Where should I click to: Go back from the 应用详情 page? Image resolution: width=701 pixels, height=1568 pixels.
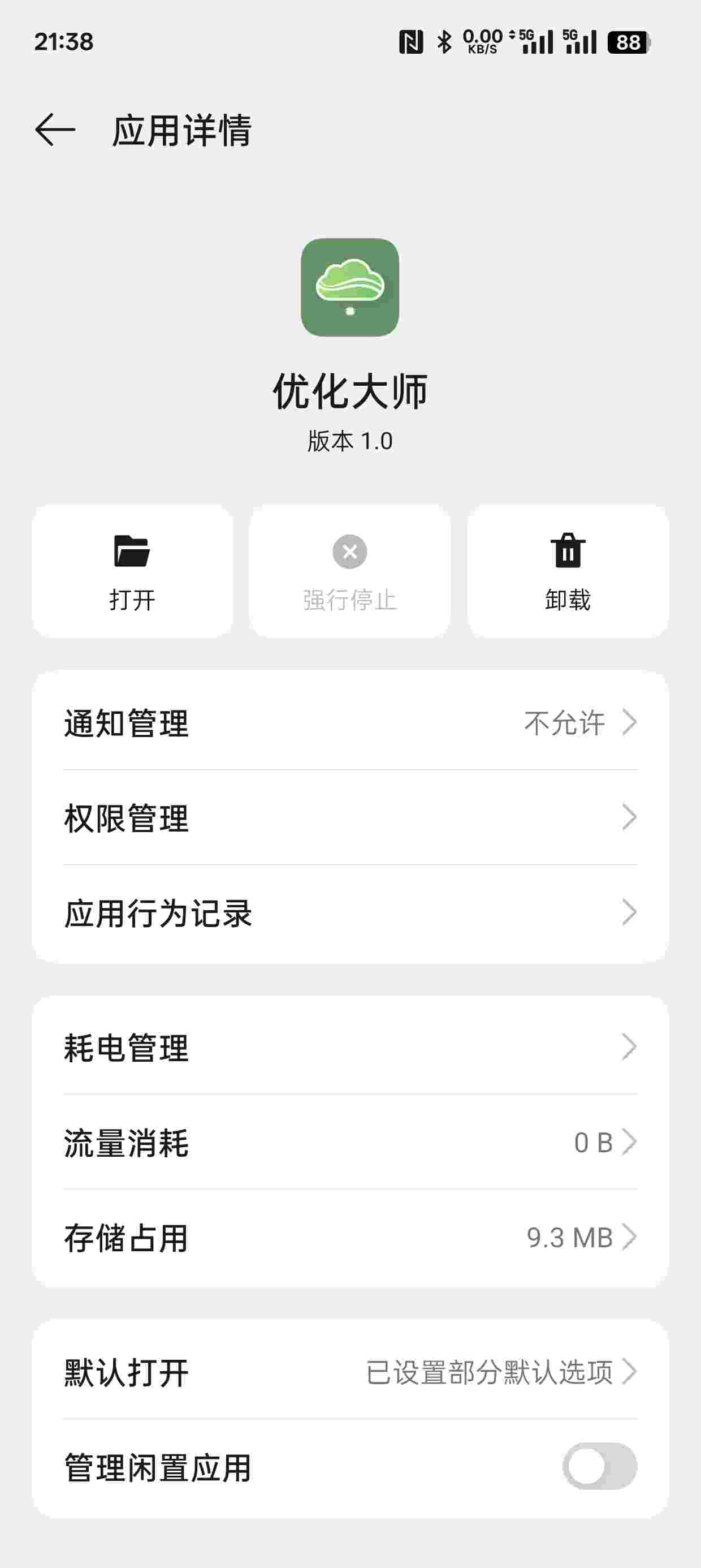point(55,130)
